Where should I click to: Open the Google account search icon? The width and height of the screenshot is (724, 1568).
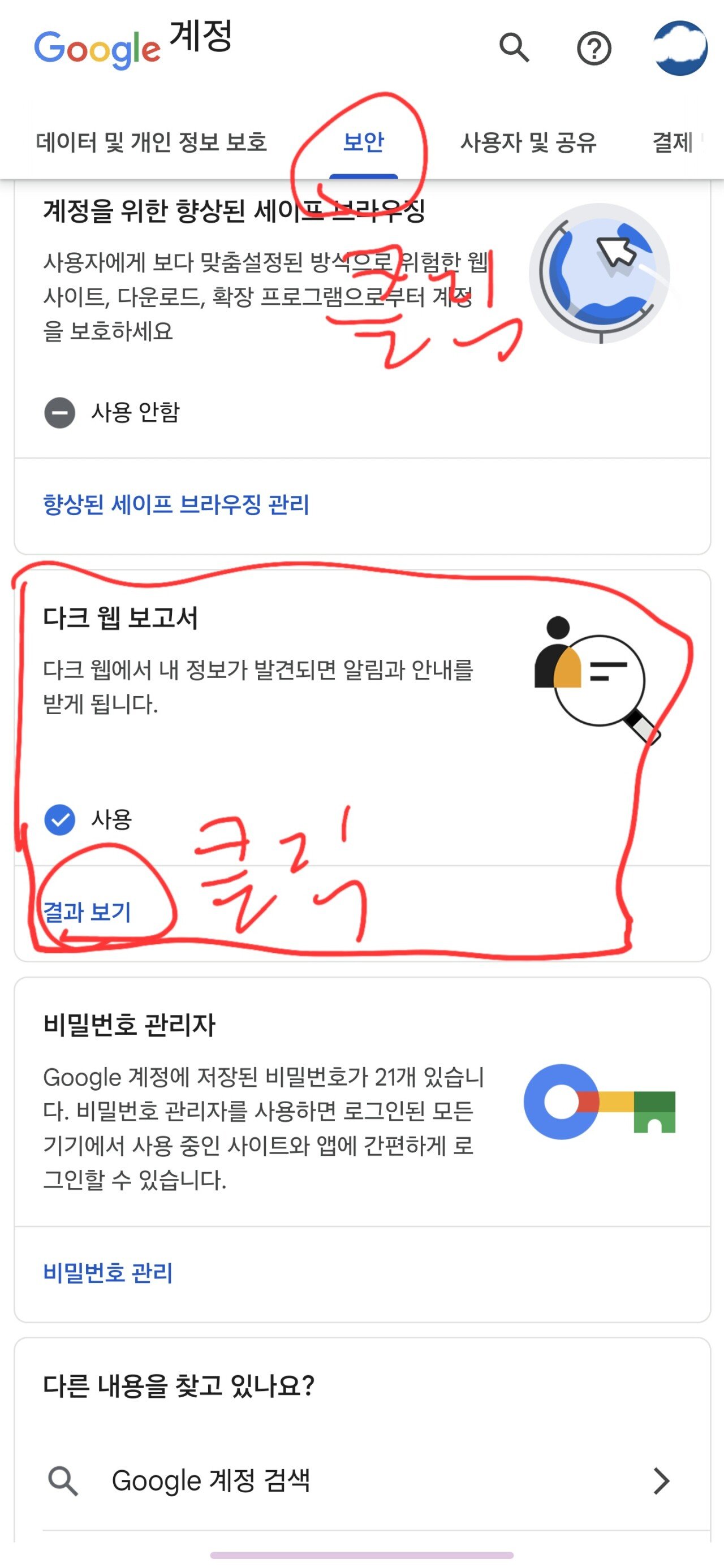[515, 48]
